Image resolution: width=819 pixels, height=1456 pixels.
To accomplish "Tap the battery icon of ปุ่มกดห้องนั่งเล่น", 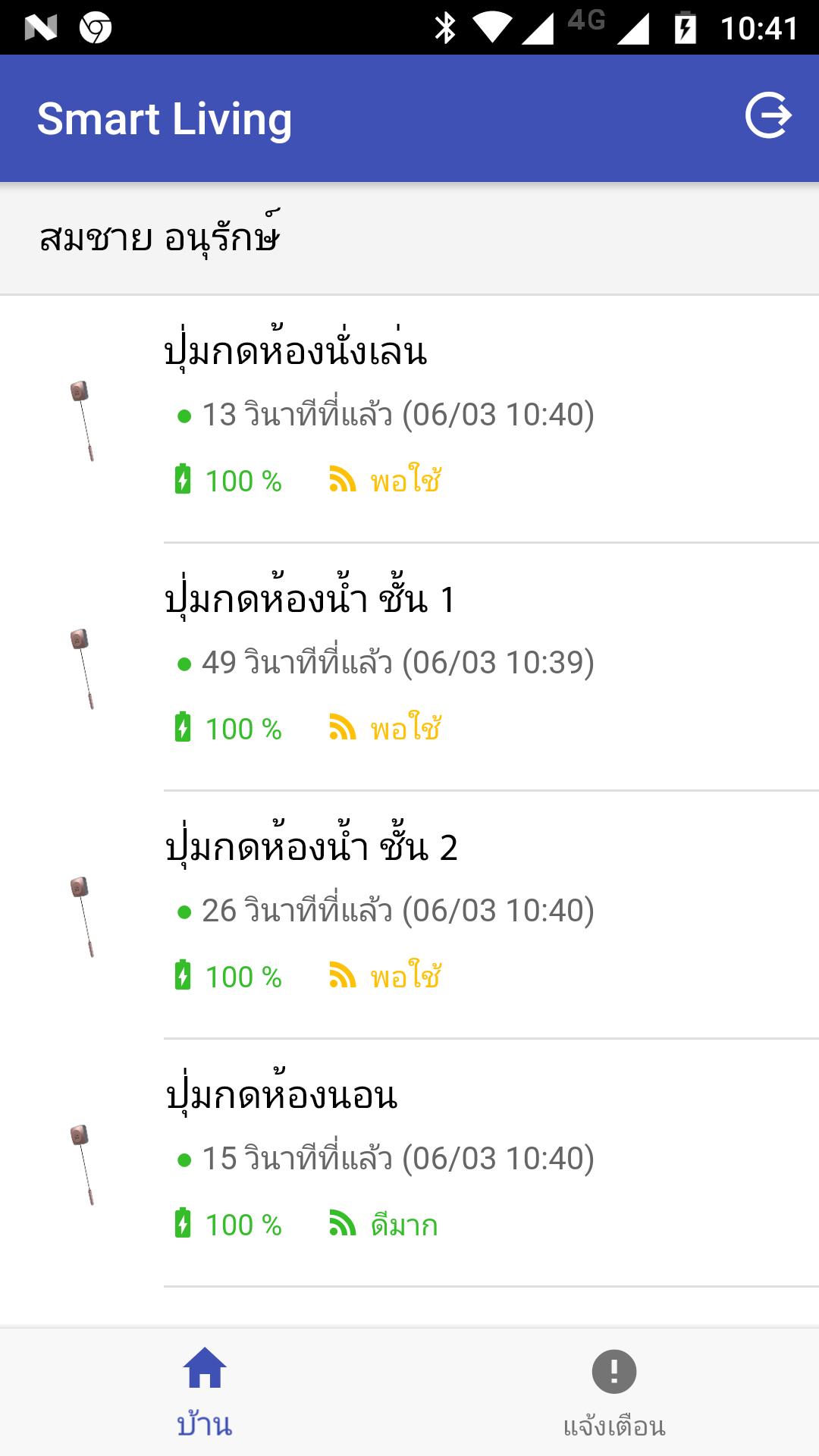I will tap(184, 480).
